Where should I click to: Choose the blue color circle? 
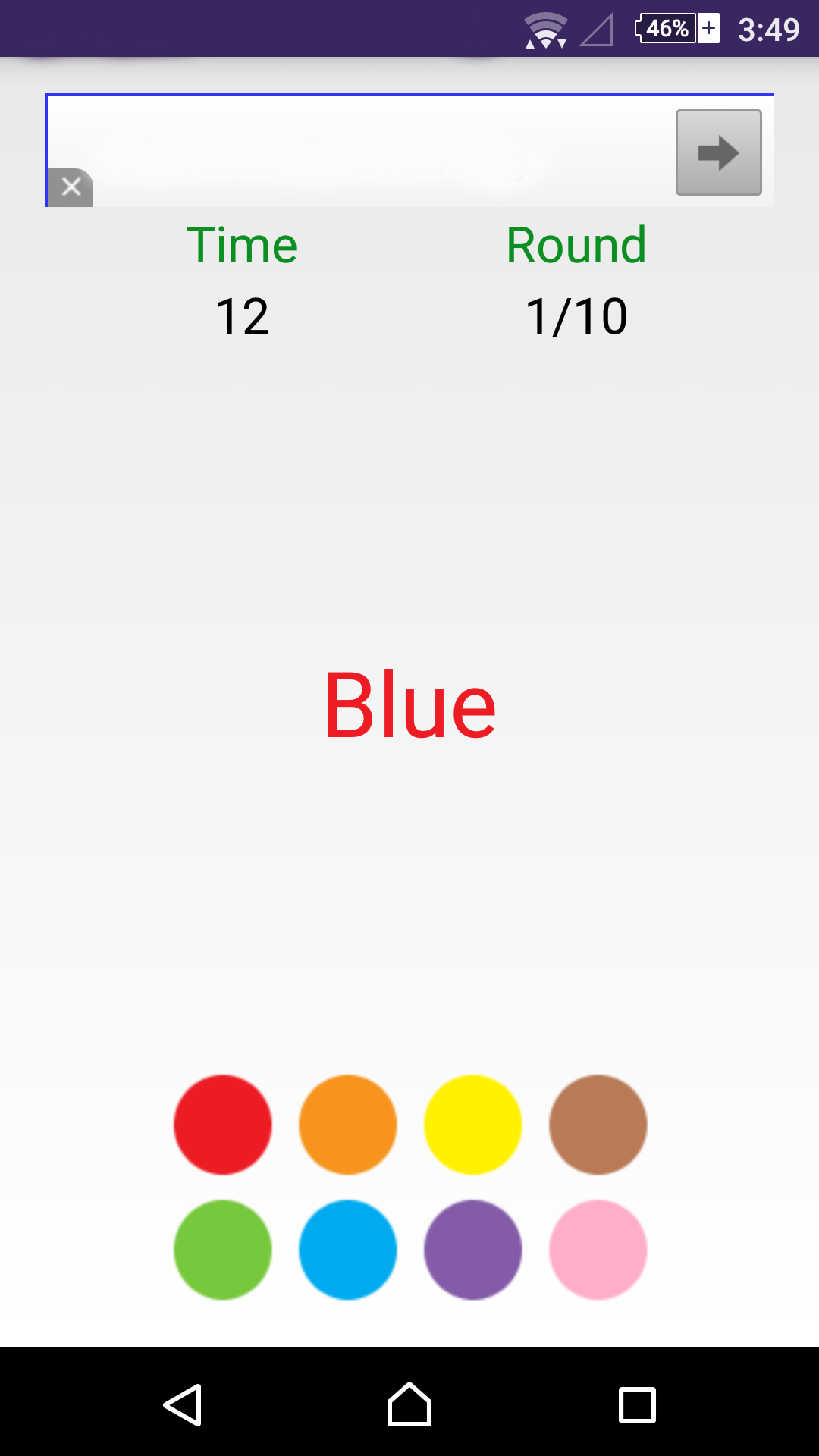347,1250
